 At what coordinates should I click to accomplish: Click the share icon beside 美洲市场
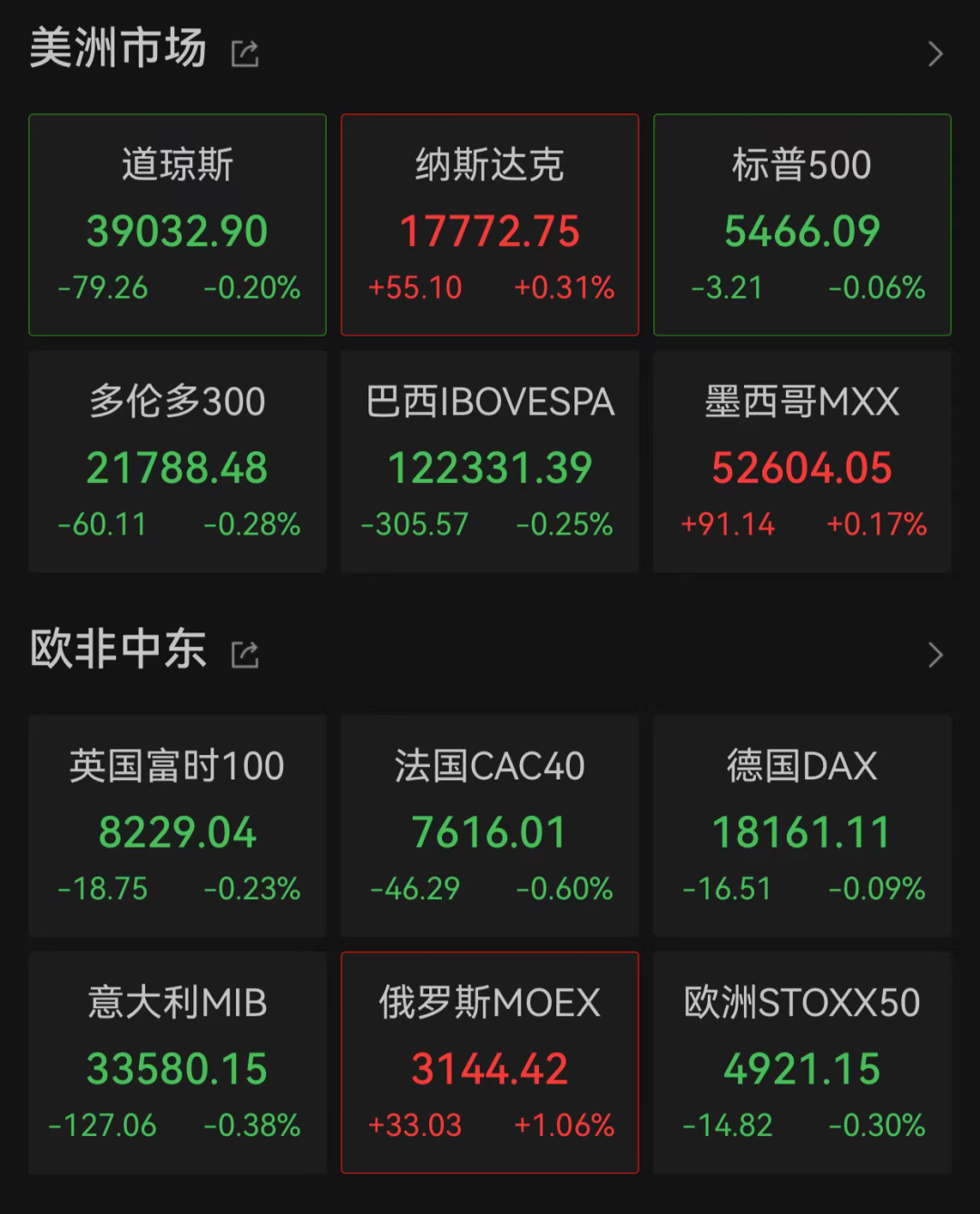pos(243,53)
